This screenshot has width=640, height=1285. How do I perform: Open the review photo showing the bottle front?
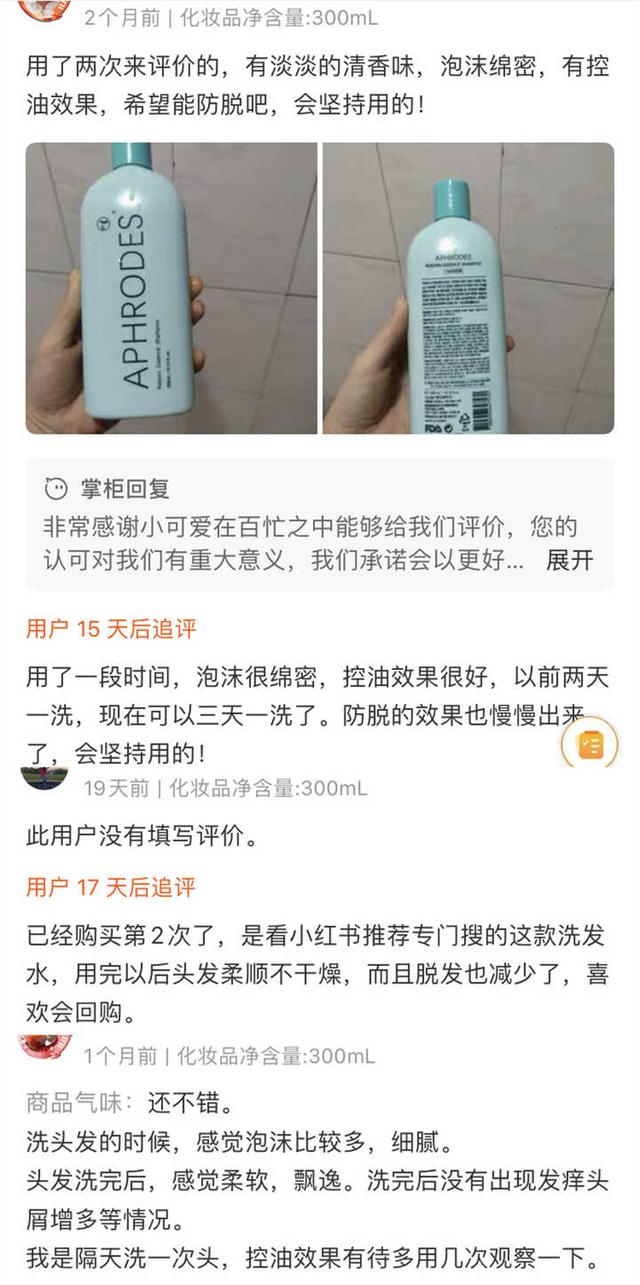click(x=171, y=288)
